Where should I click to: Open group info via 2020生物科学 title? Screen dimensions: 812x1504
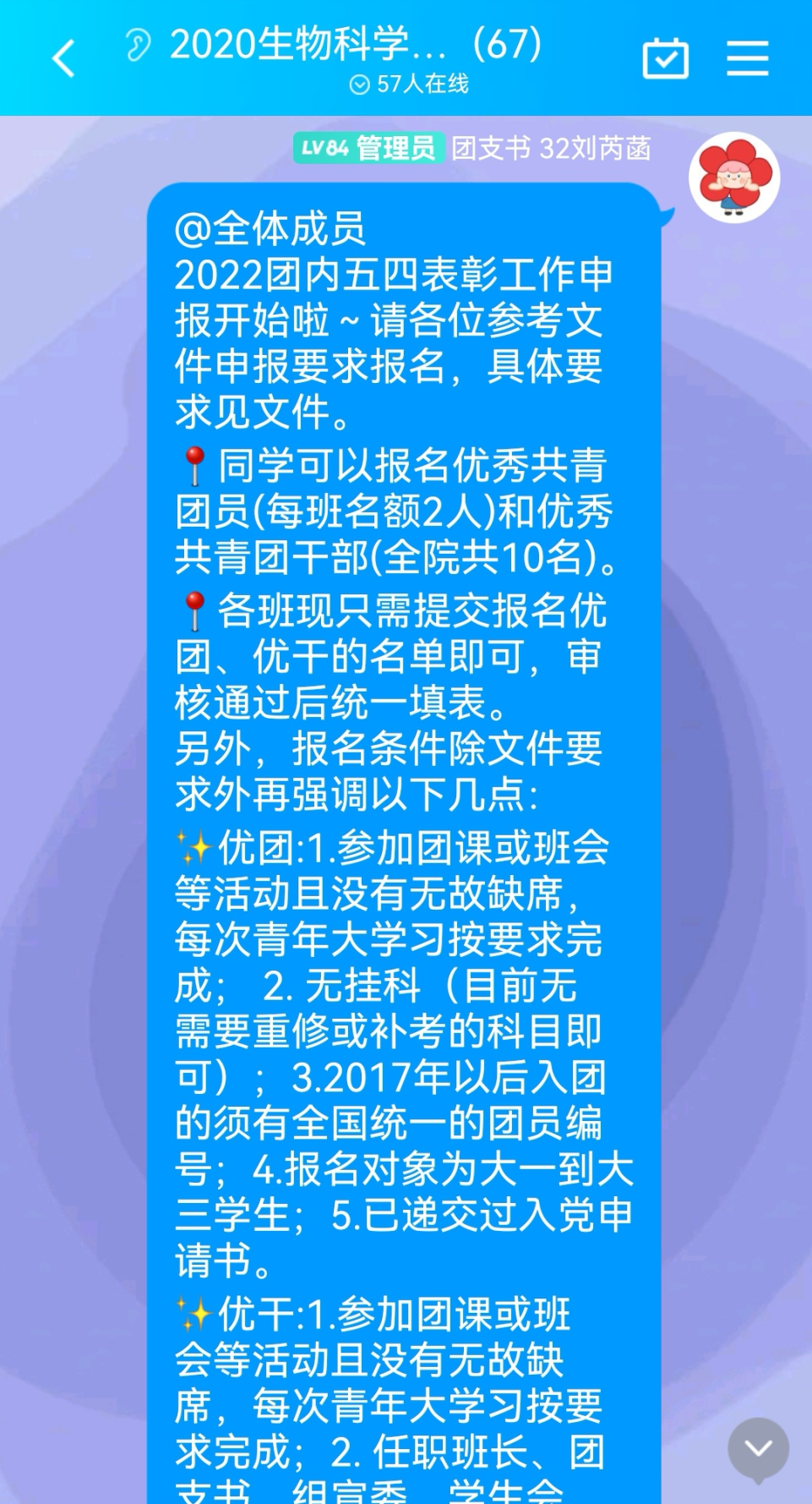pyautogui.click(x=355, y=44)
